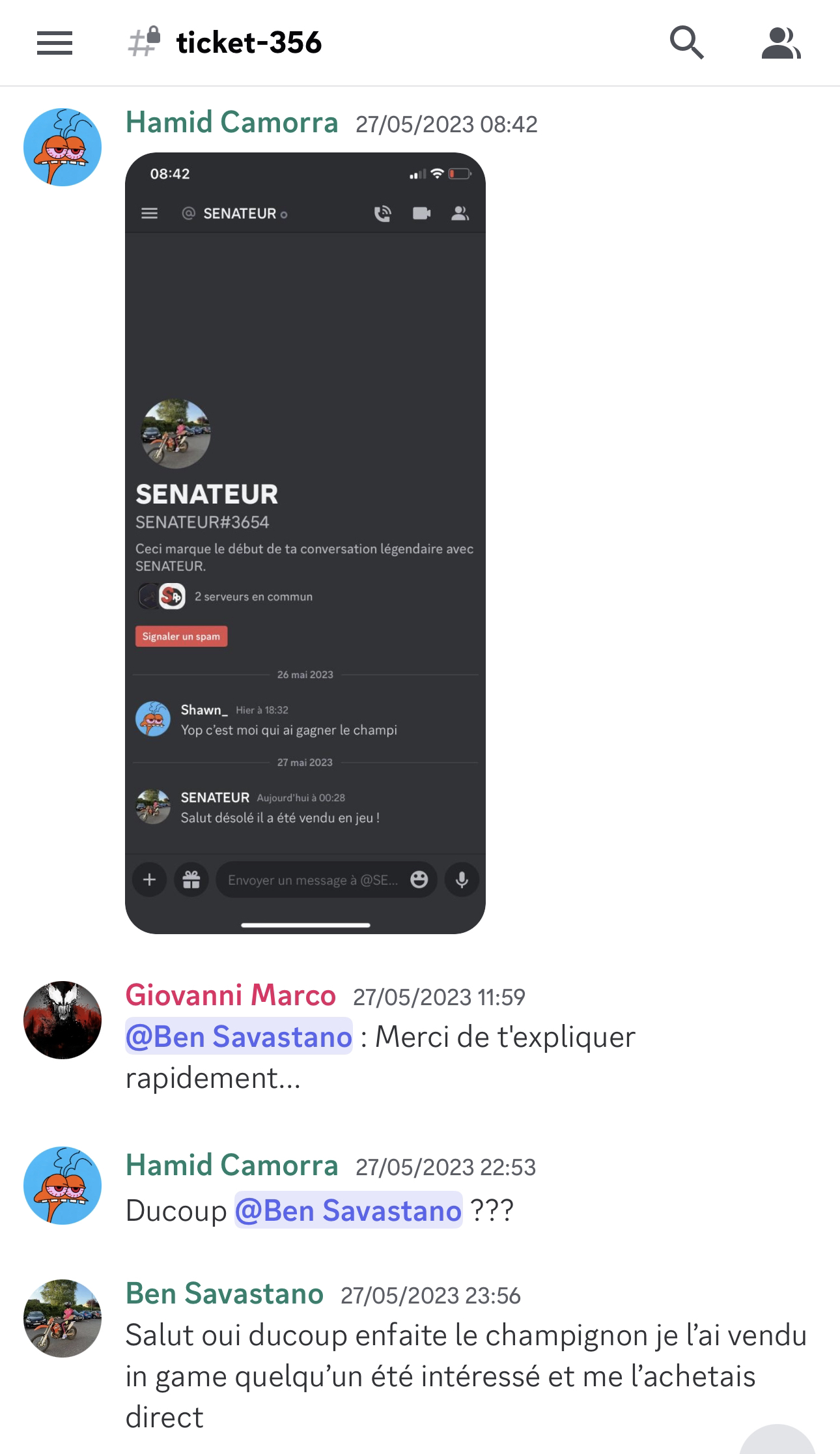The height and width of the screenshot is (1454, 840).
Task: Open Ben Savastano's username at 23:56
Action: pos(225,1294)
